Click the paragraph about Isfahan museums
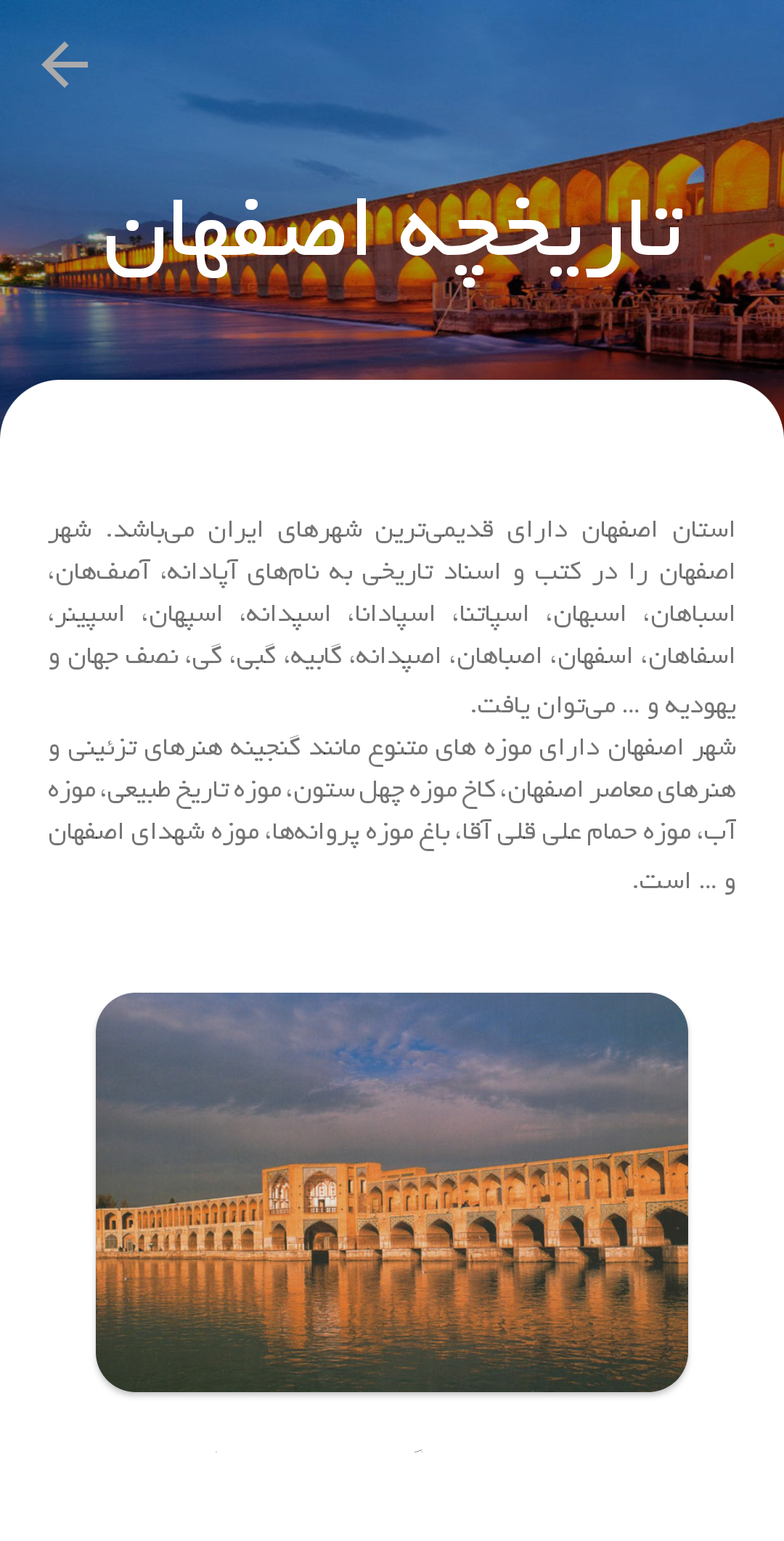 point(392,806)
